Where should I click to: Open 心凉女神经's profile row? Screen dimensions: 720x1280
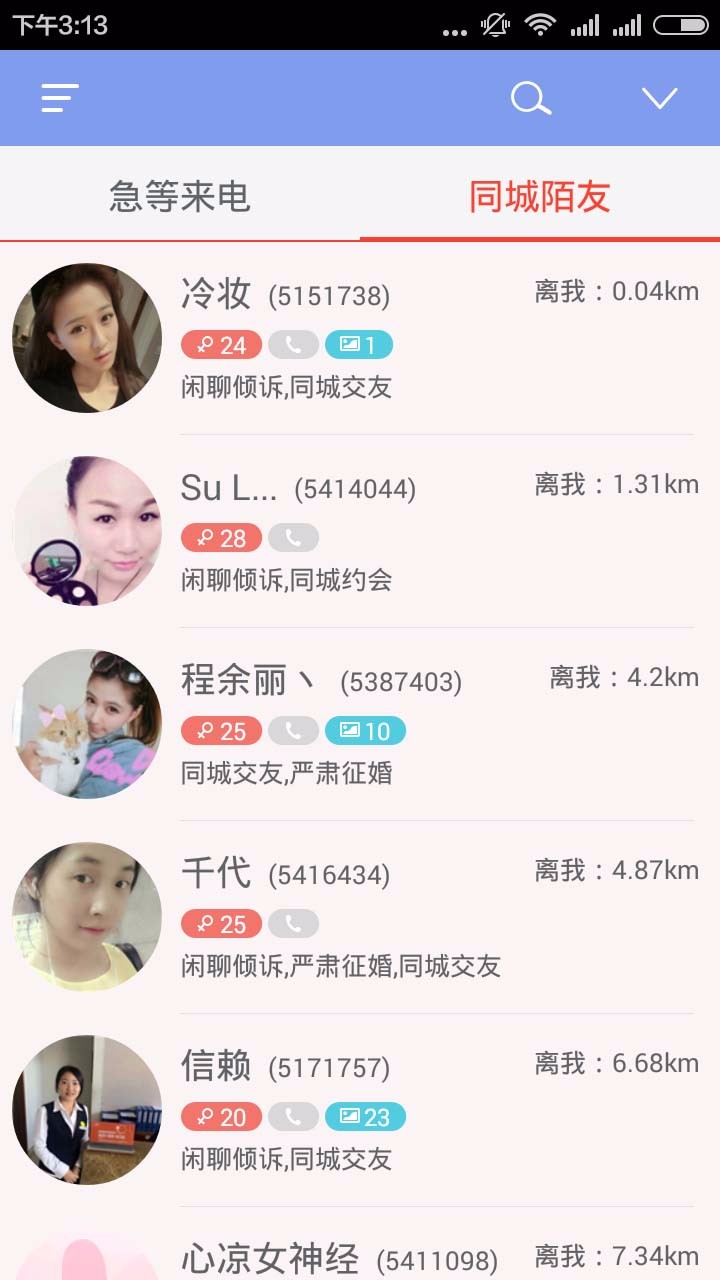(360, 1244)
